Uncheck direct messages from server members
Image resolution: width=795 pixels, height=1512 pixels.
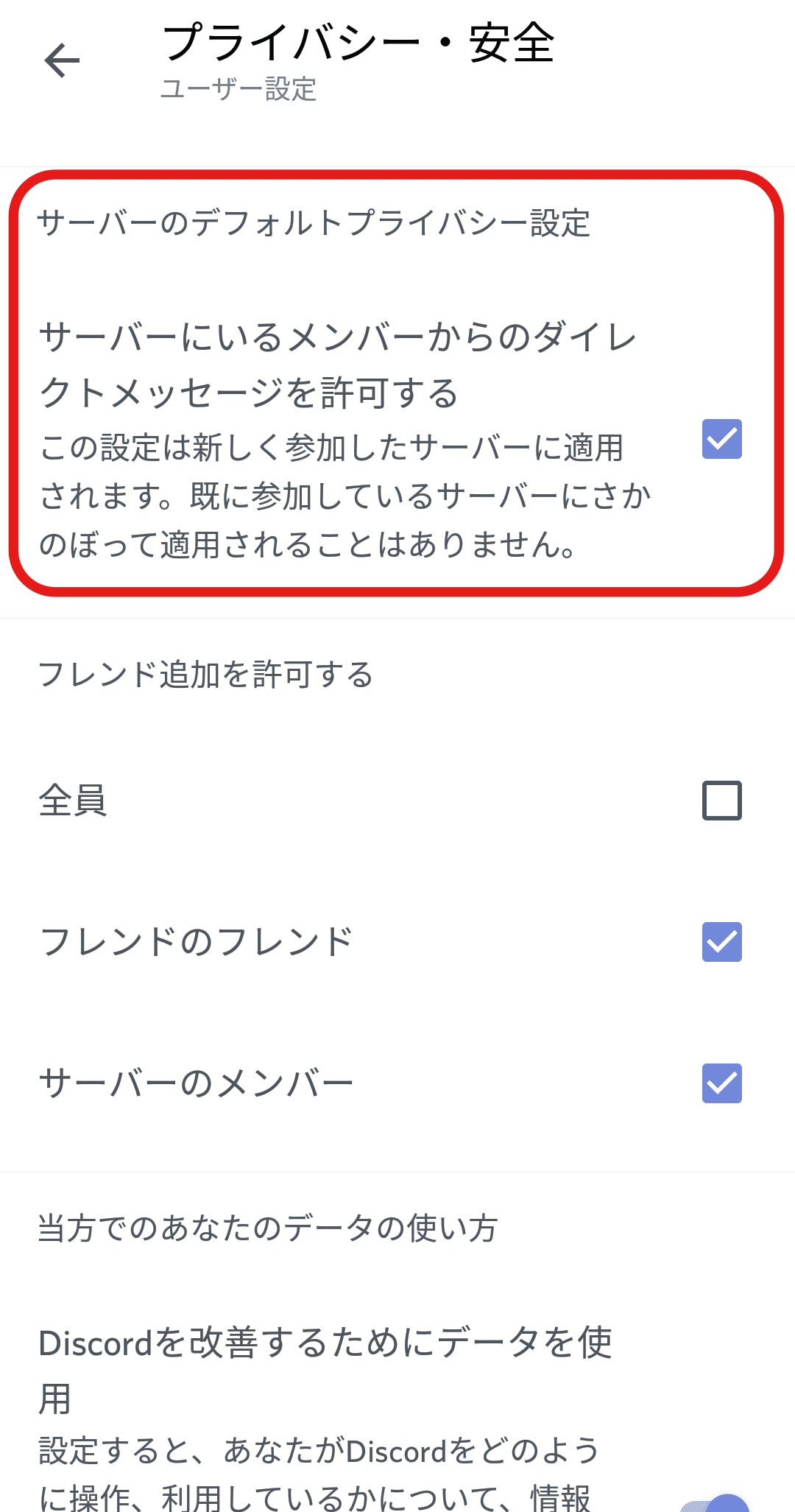click(721, 439)
